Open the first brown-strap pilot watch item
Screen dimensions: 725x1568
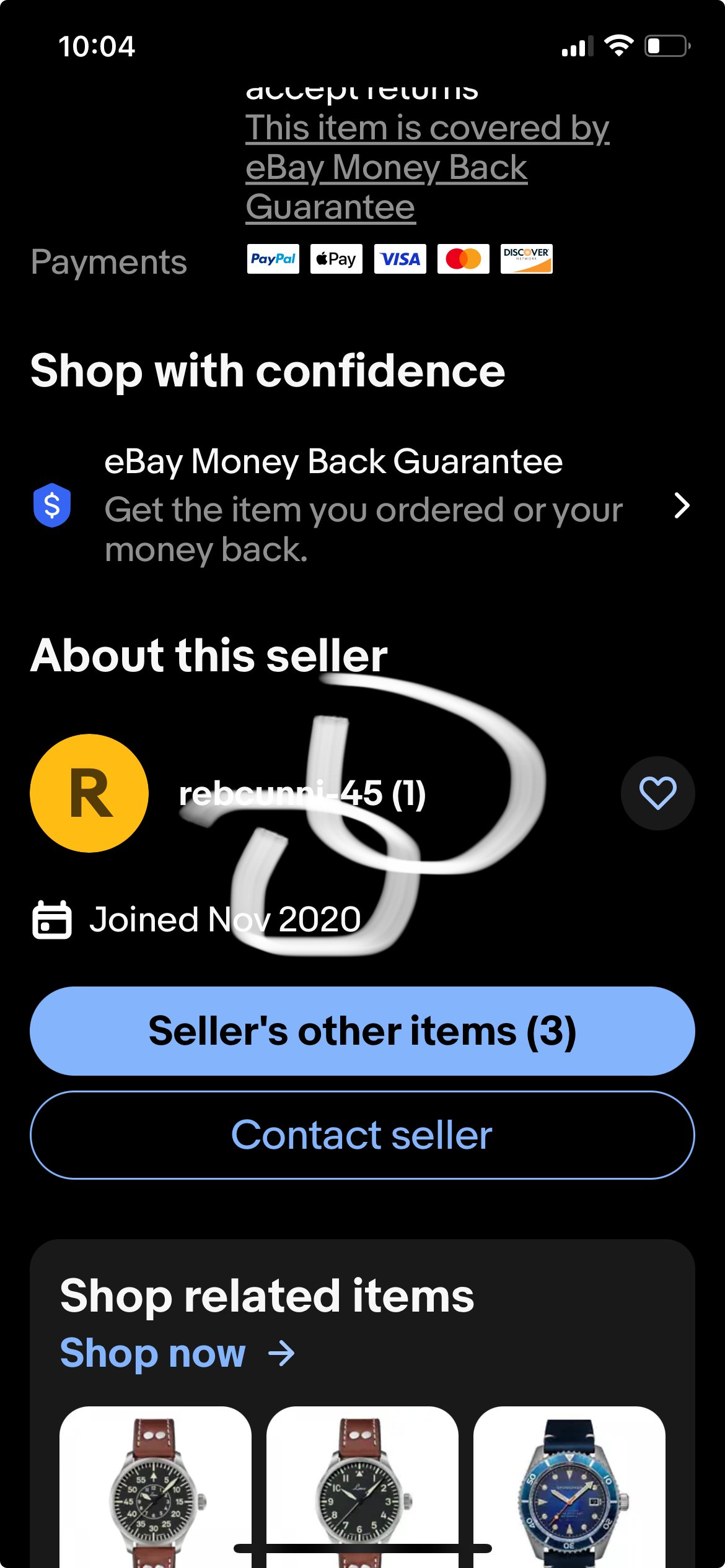coord(156,1486)
